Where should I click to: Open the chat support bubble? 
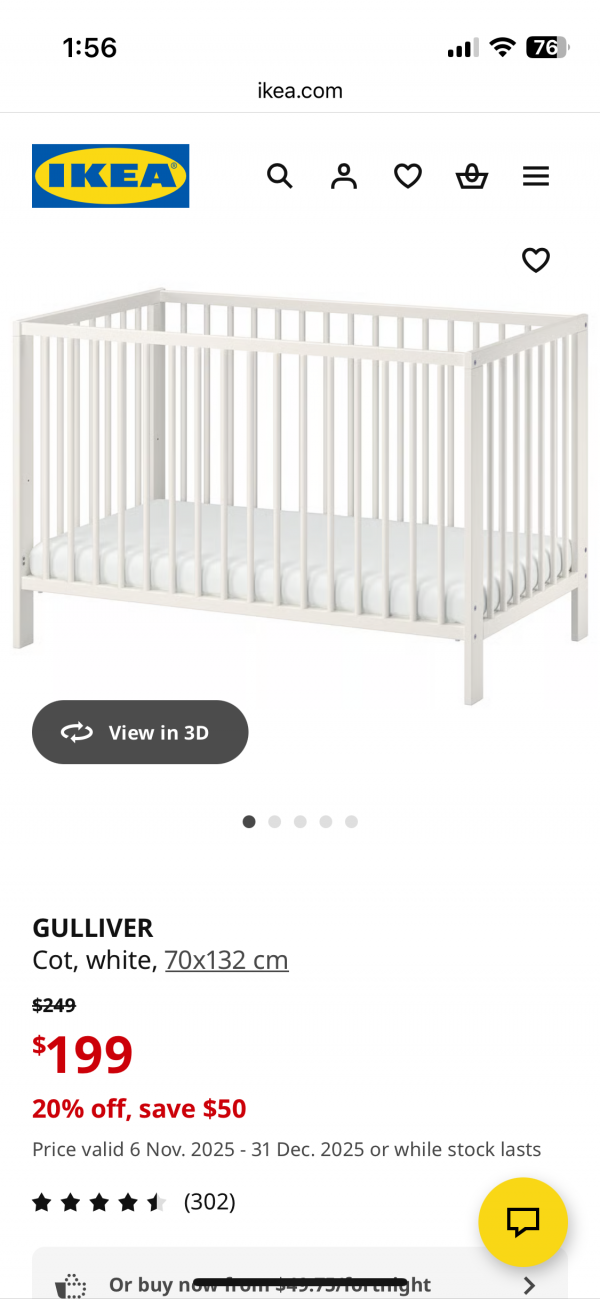click(523, 1222)
